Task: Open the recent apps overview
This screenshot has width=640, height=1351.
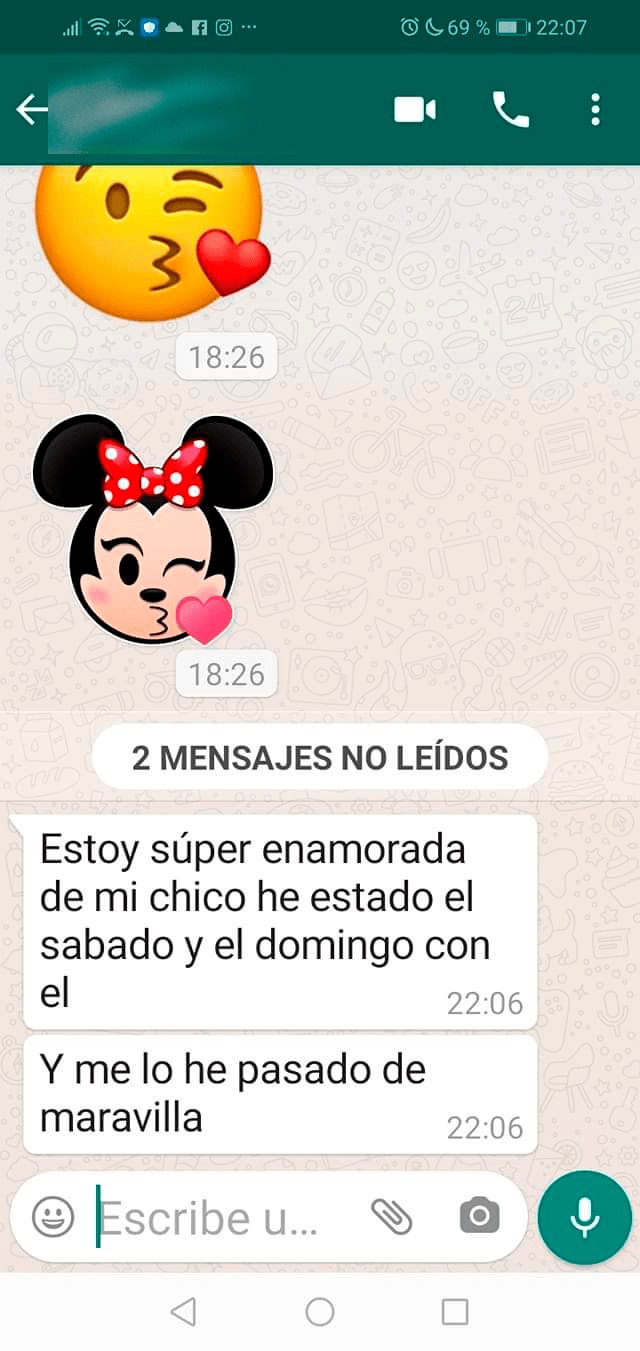Action: (455, 1312)
